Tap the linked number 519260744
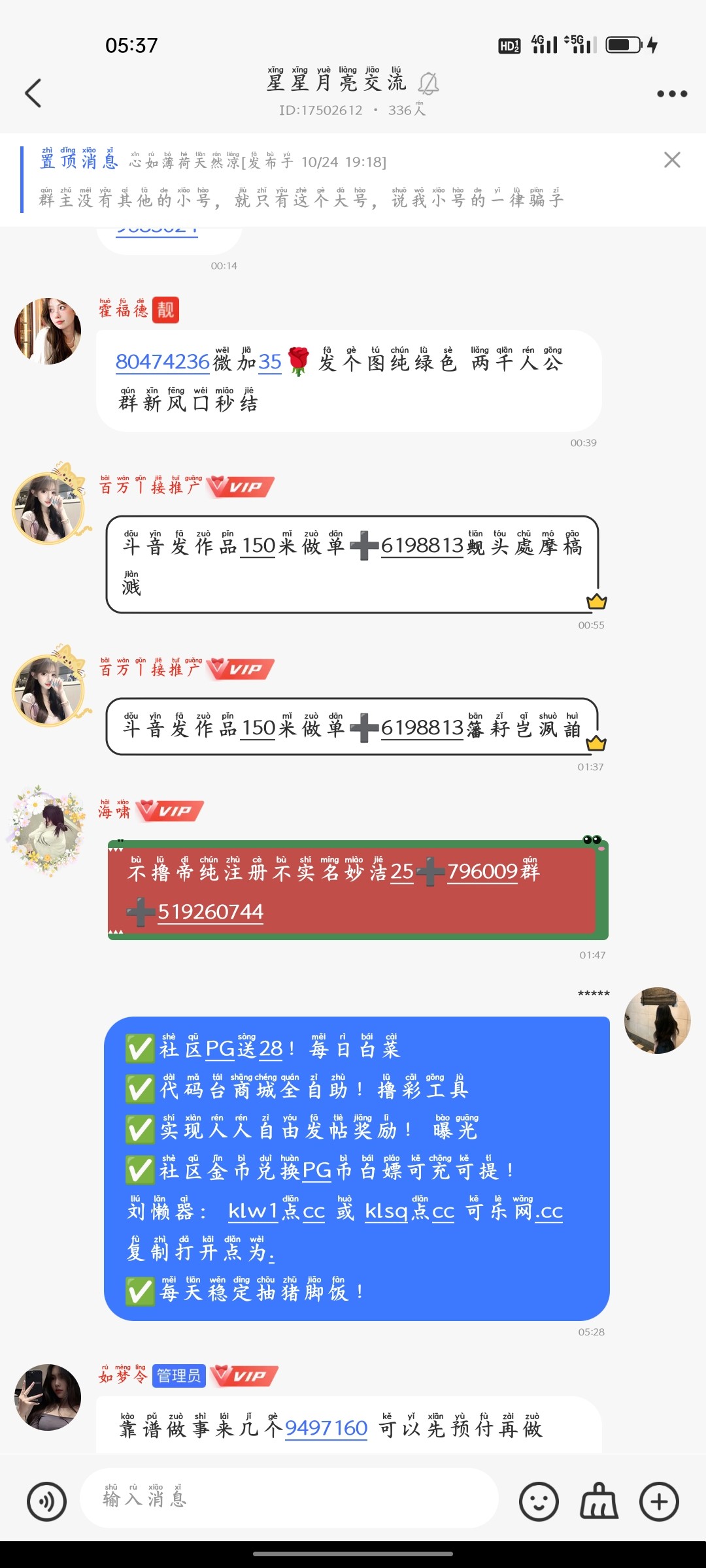706x1568 pixels. point(210,912)
